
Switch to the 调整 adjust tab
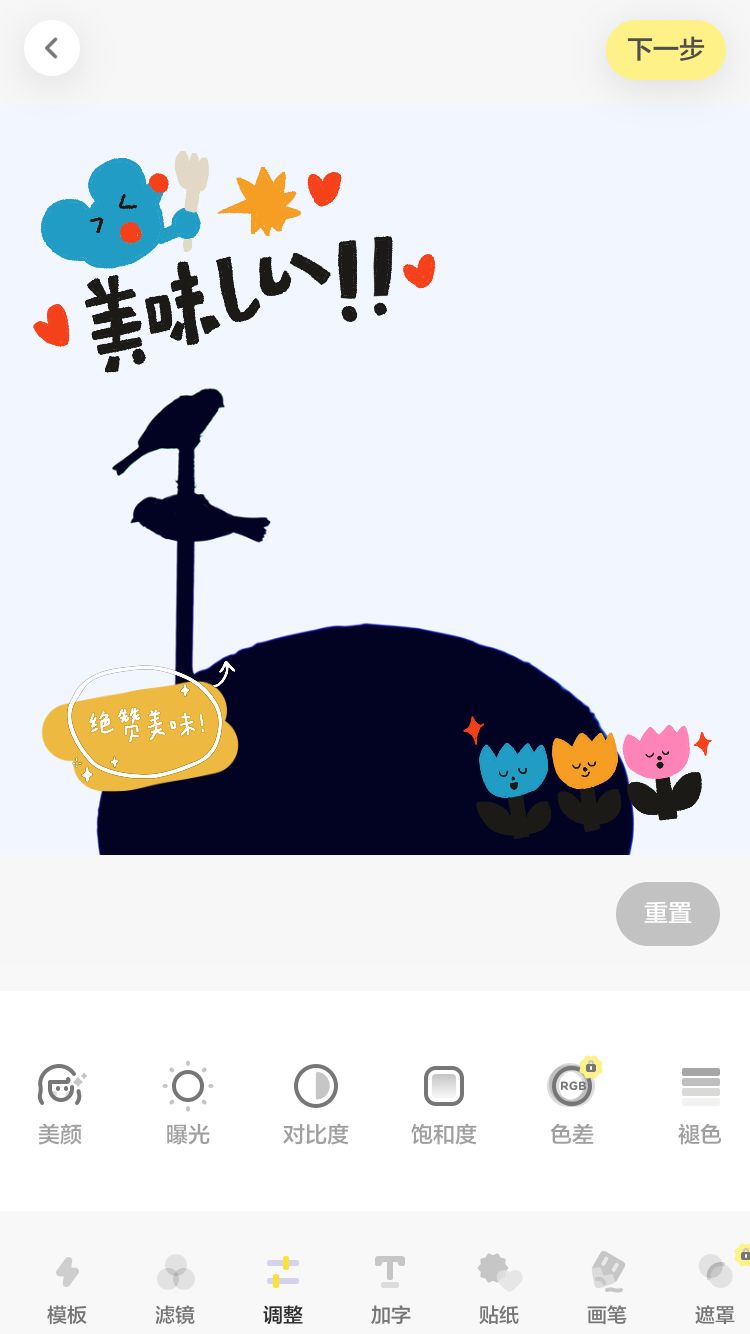[x=282, y=1287]
